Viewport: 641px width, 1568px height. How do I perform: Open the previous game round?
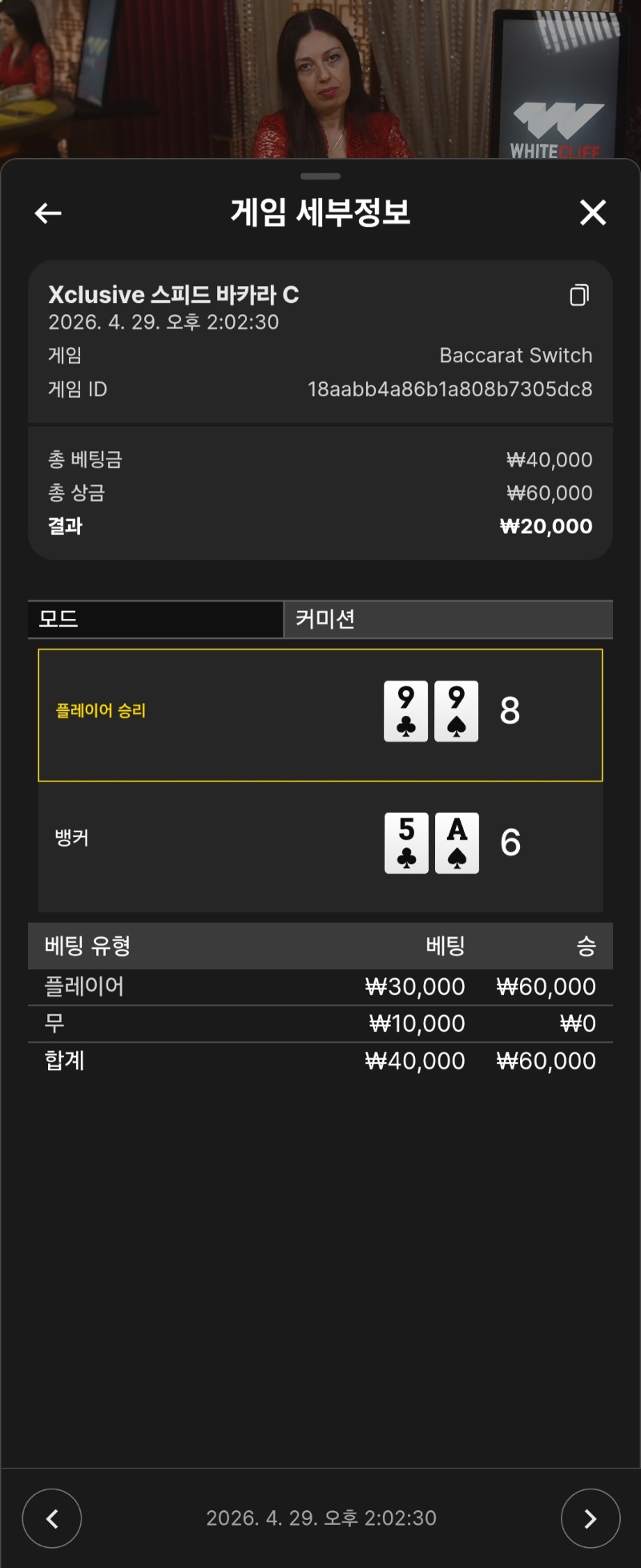pyautogui.click(x=52, y=1518)
